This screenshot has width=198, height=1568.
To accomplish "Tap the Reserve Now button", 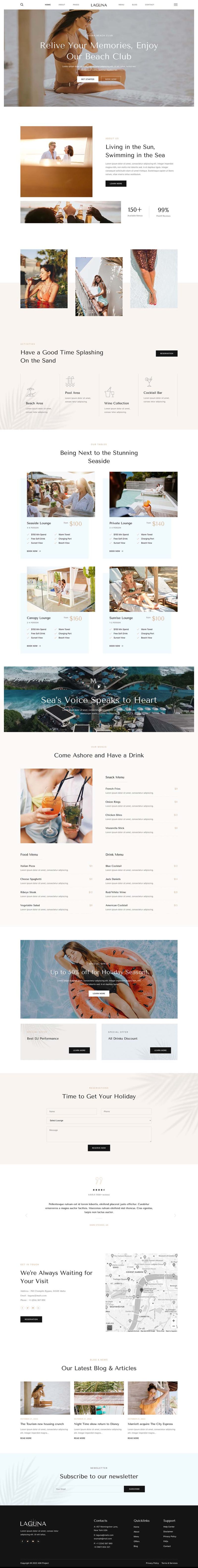I will (x=99, y=1148).
